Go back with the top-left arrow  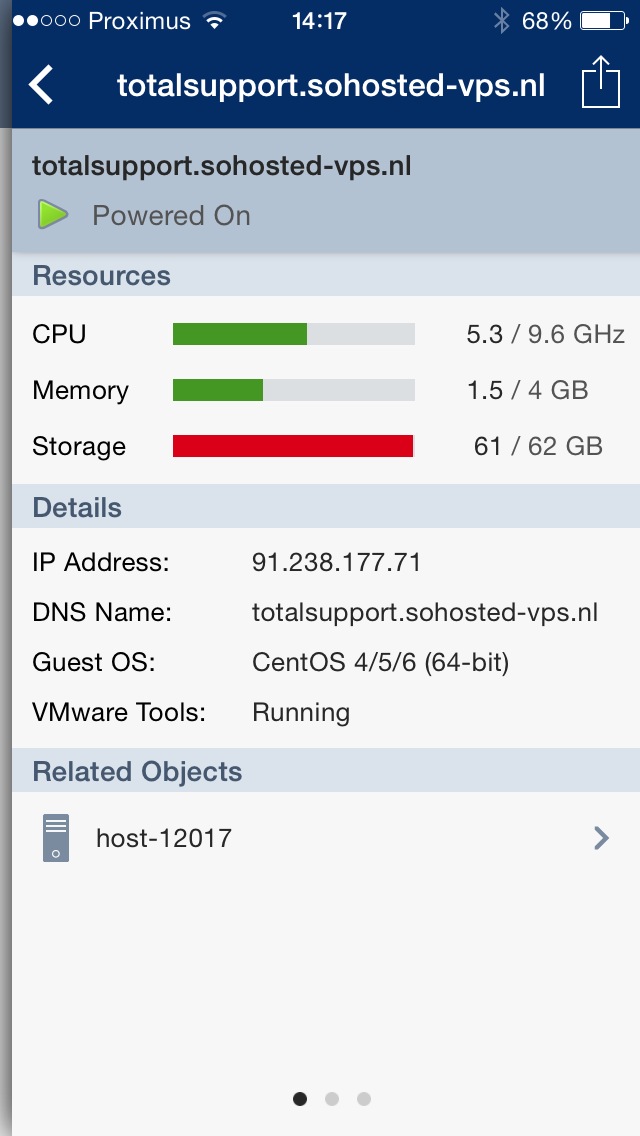pyautogui.click(x=41, y=85)
